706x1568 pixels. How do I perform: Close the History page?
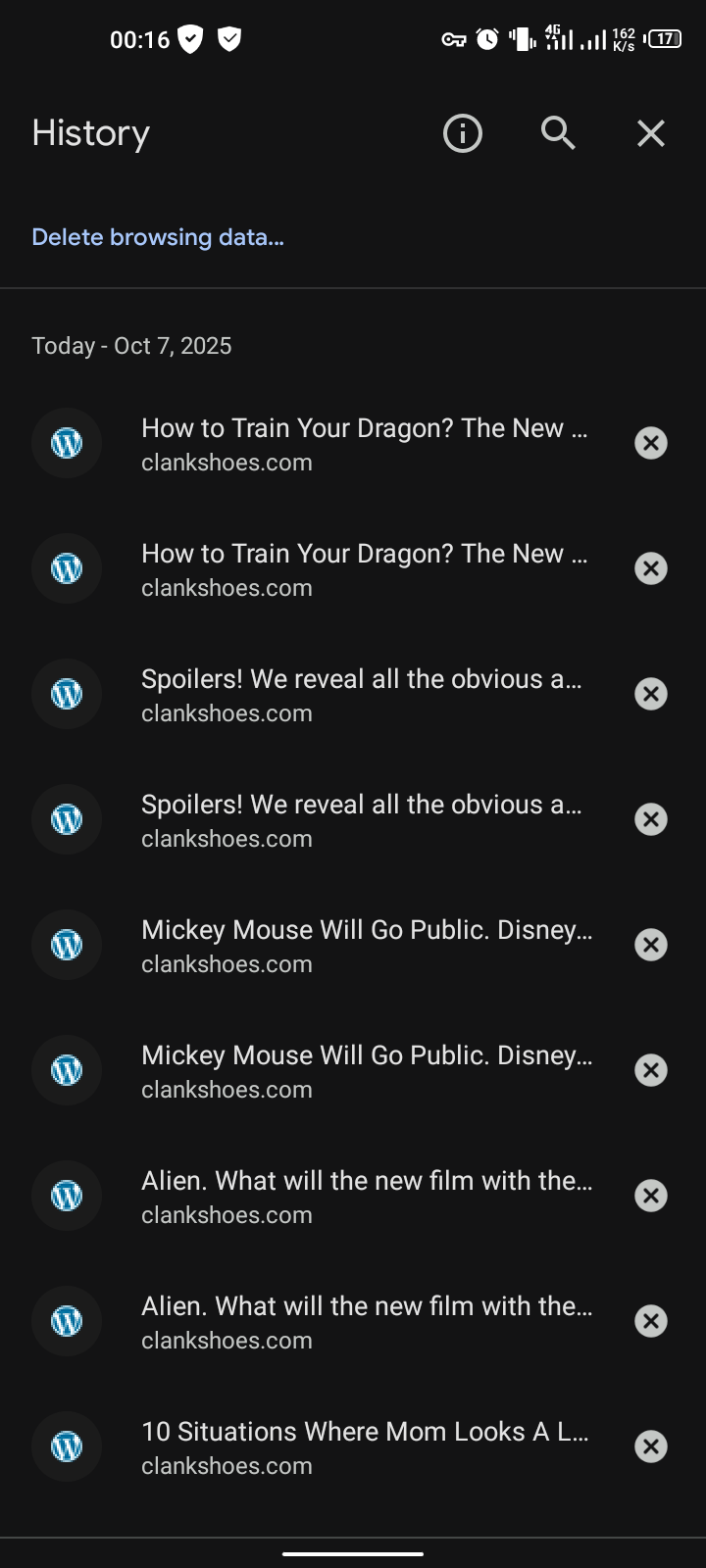(x=651, y=133)
